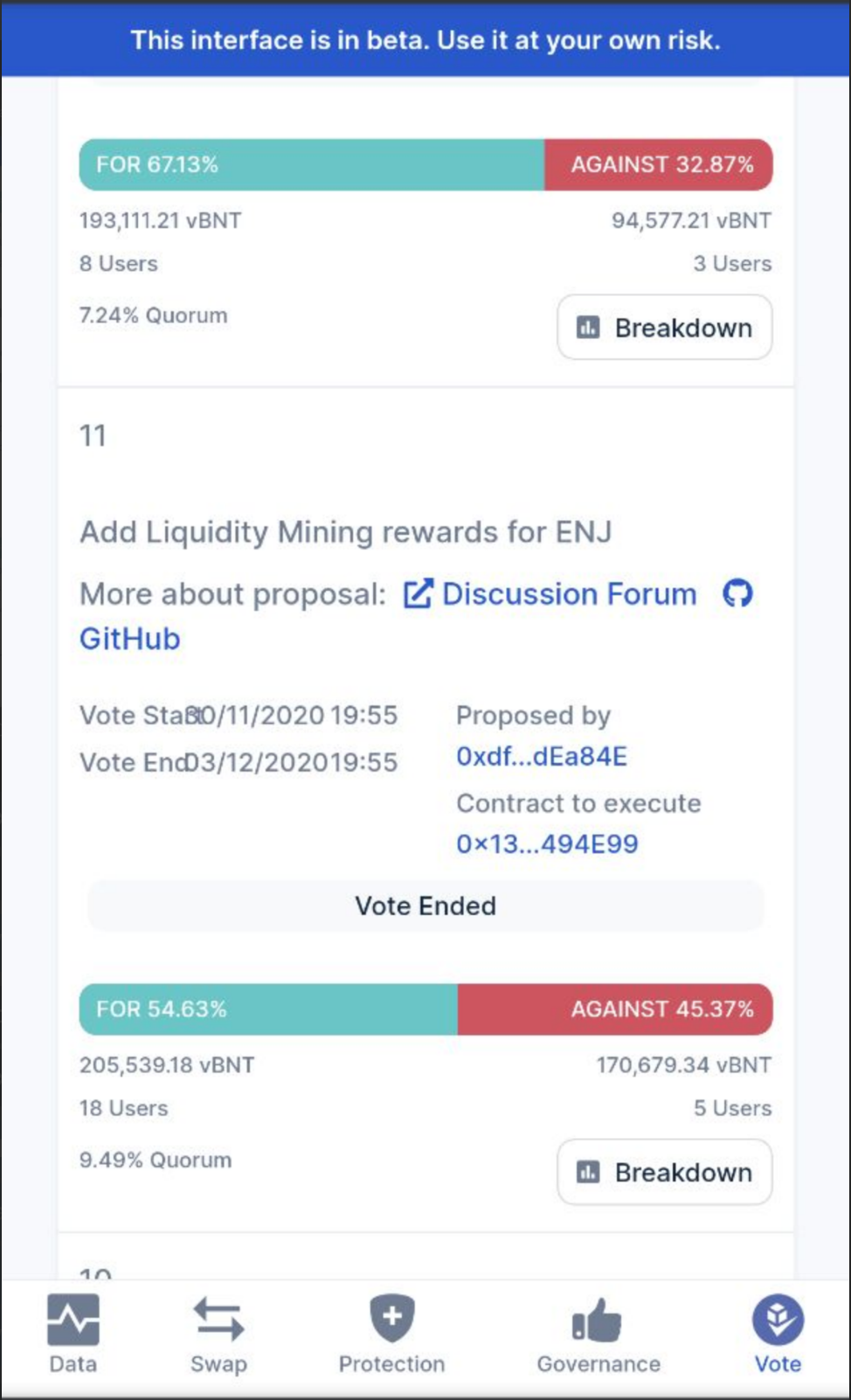The width and height of the screenshot is (851, 1400).
Task: Click the external-link icon beside Discussion Forum
Action: pyautogui.click(x=419, y=594)
